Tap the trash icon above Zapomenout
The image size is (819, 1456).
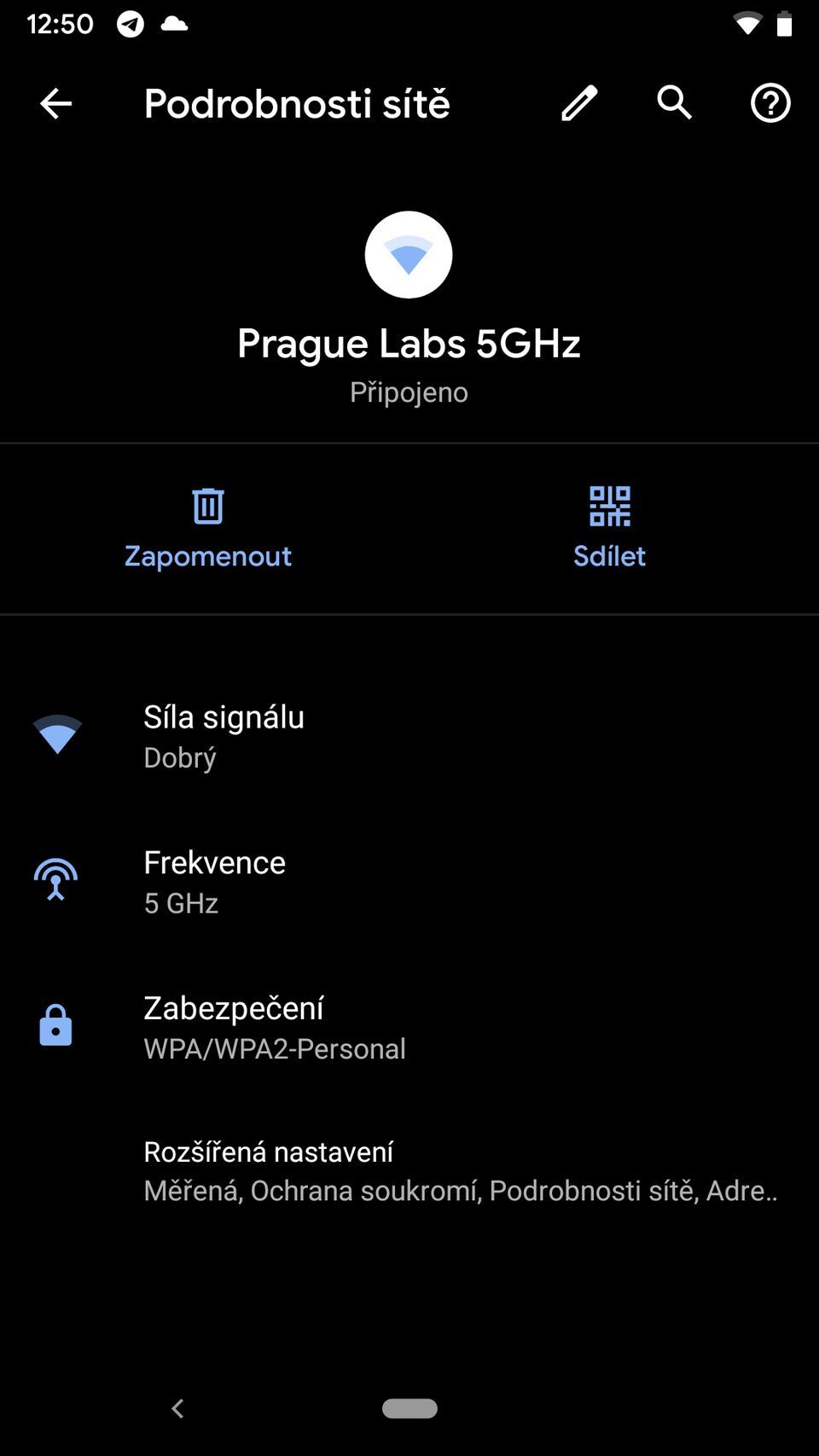[x=207, y=505]
